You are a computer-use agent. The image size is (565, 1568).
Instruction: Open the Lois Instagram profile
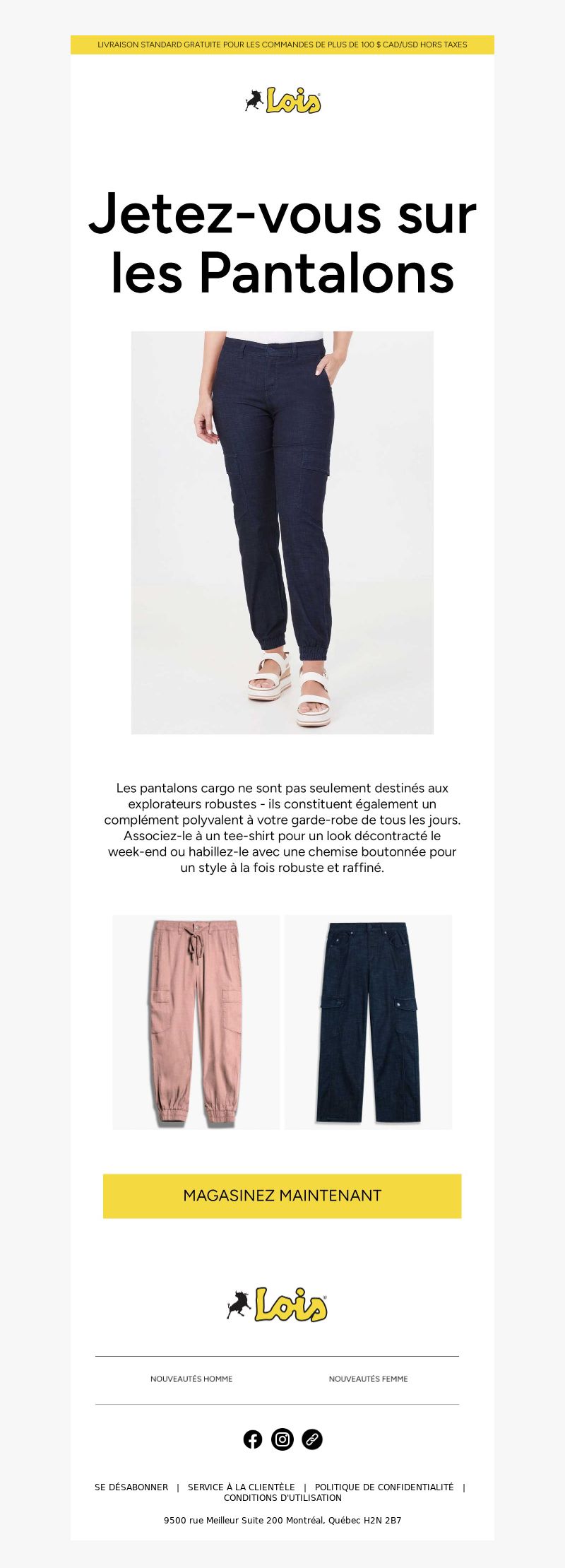(282, 1439)
